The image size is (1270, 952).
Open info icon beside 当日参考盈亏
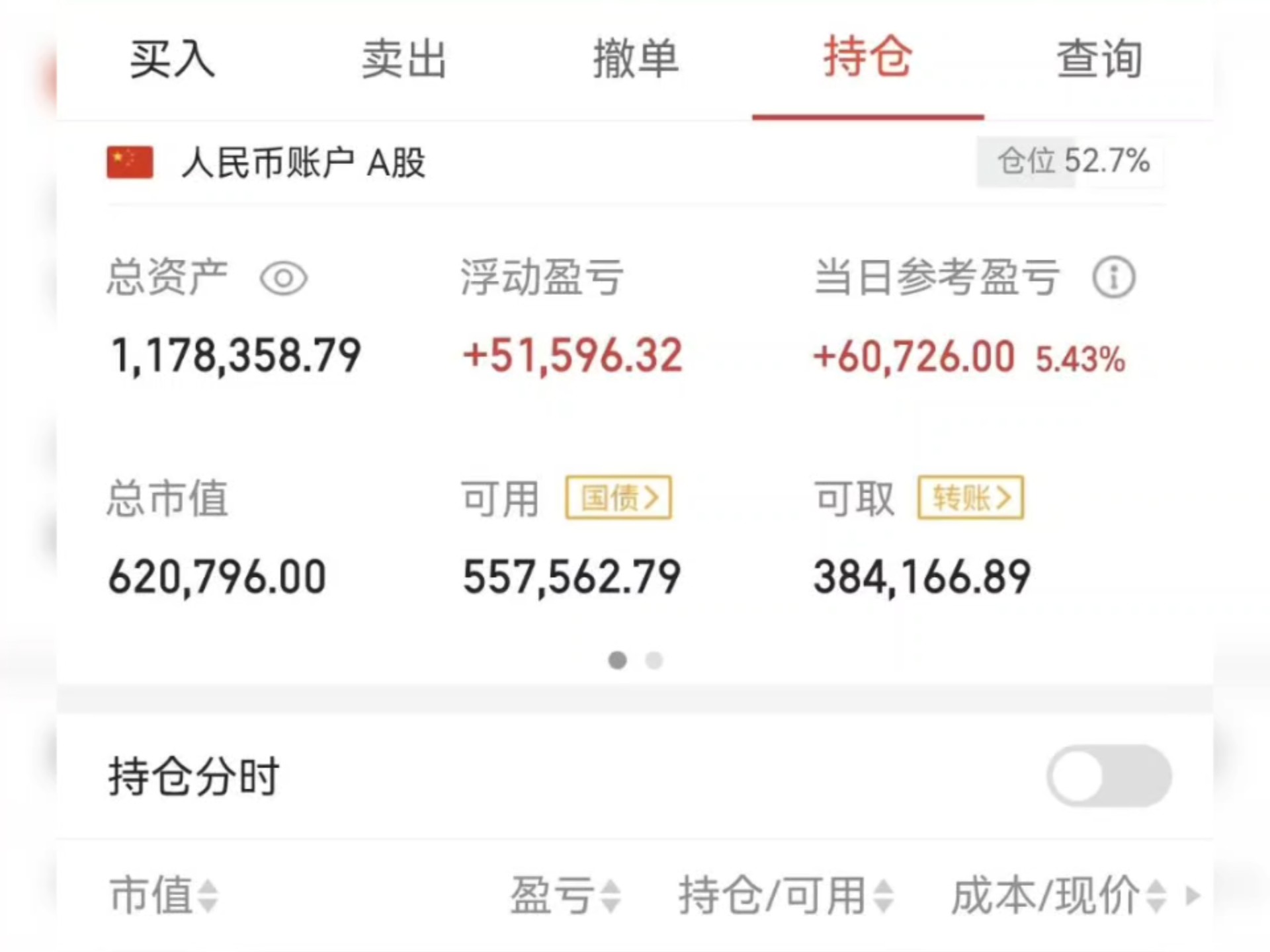pyautogui.click(x=1114, y=278)
